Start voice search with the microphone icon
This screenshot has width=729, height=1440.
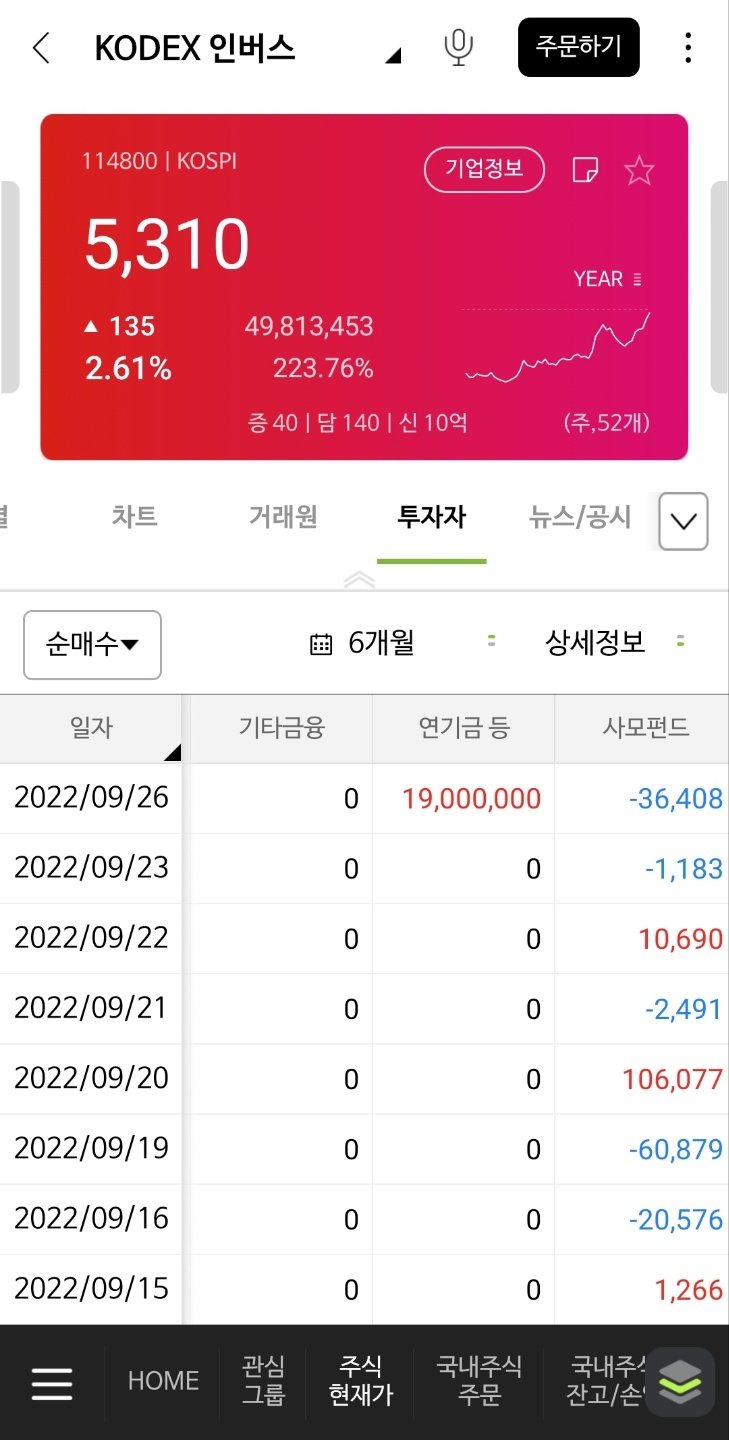(458, 47)
